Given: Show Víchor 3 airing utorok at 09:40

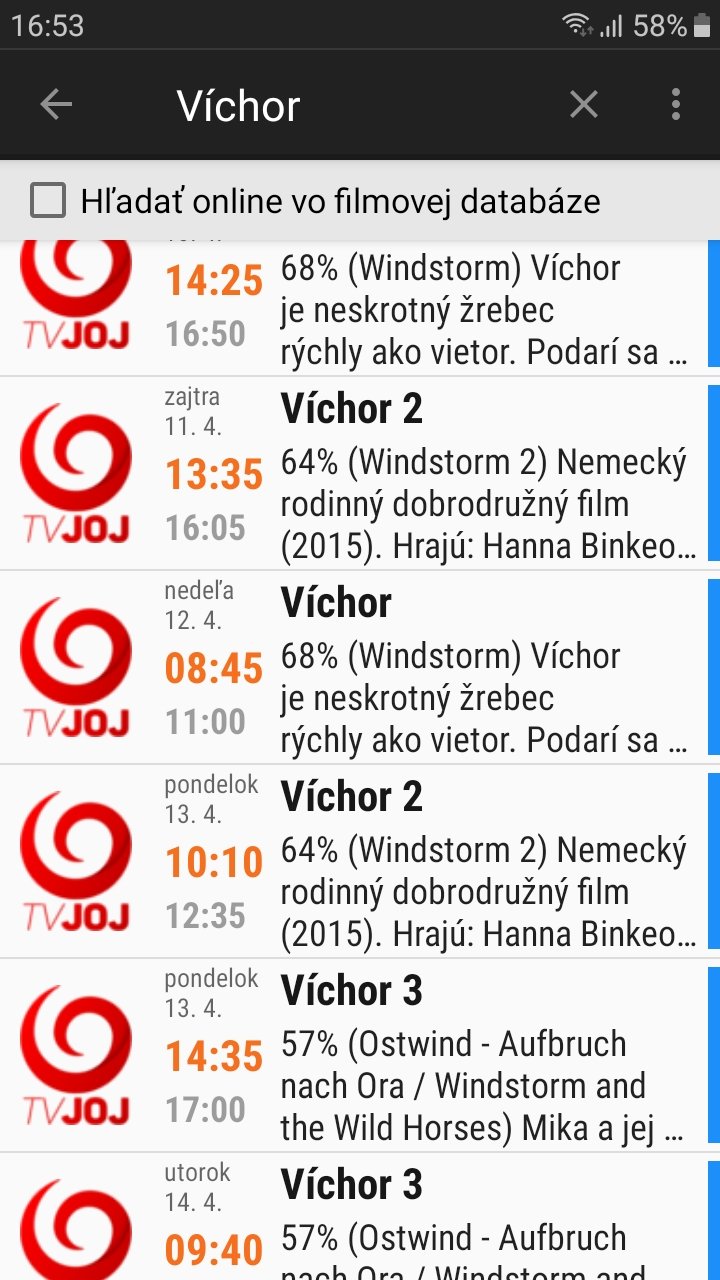Looking at the screenshot, I should click(x=400, y=1220).
